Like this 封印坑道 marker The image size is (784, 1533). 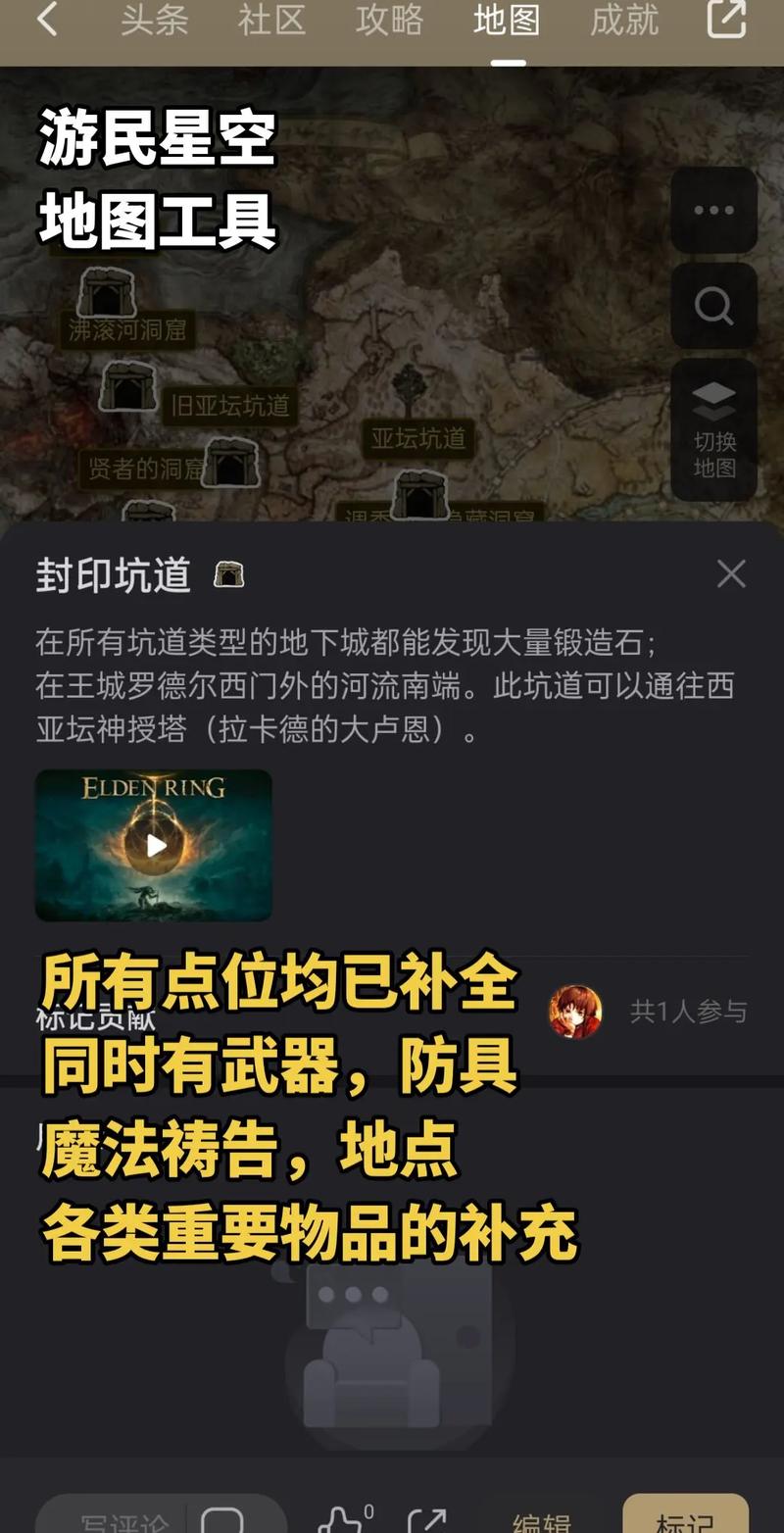pyautogui.click(x=341, y=1521)
